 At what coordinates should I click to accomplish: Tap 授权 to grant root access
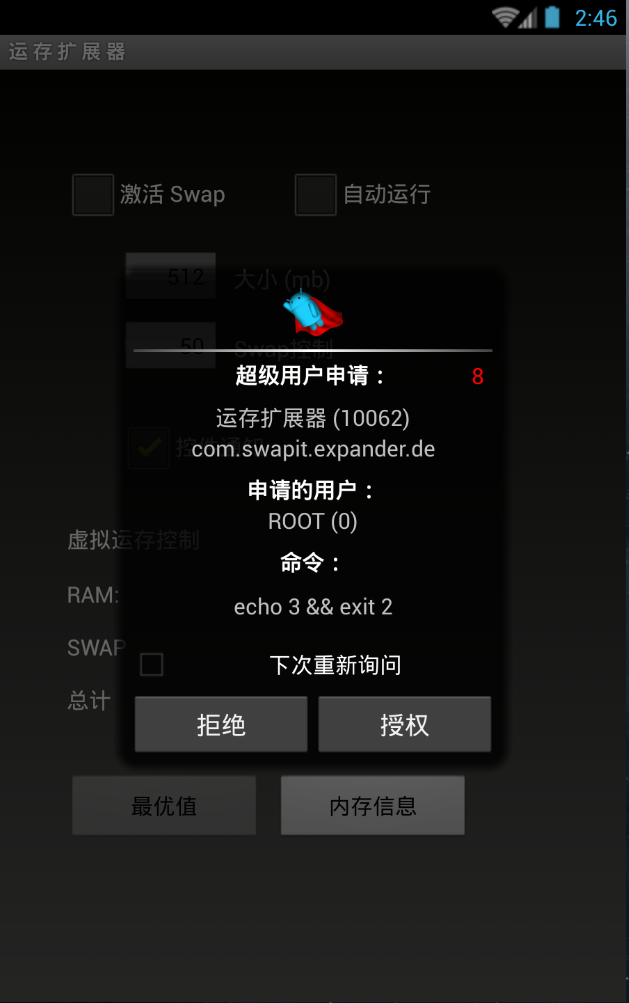point(404,724)
